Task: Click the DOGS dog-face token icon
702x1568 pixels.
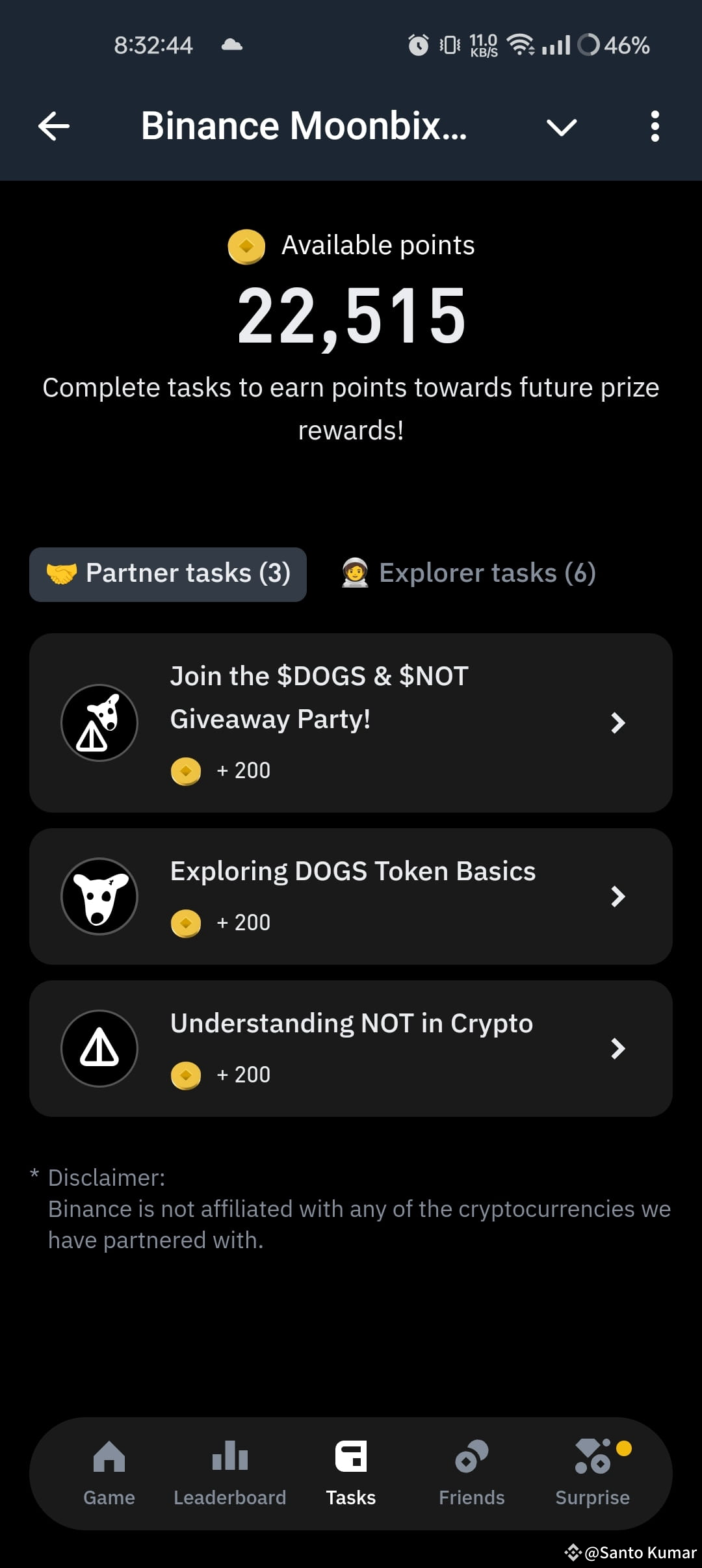Action: coord(99,896)
